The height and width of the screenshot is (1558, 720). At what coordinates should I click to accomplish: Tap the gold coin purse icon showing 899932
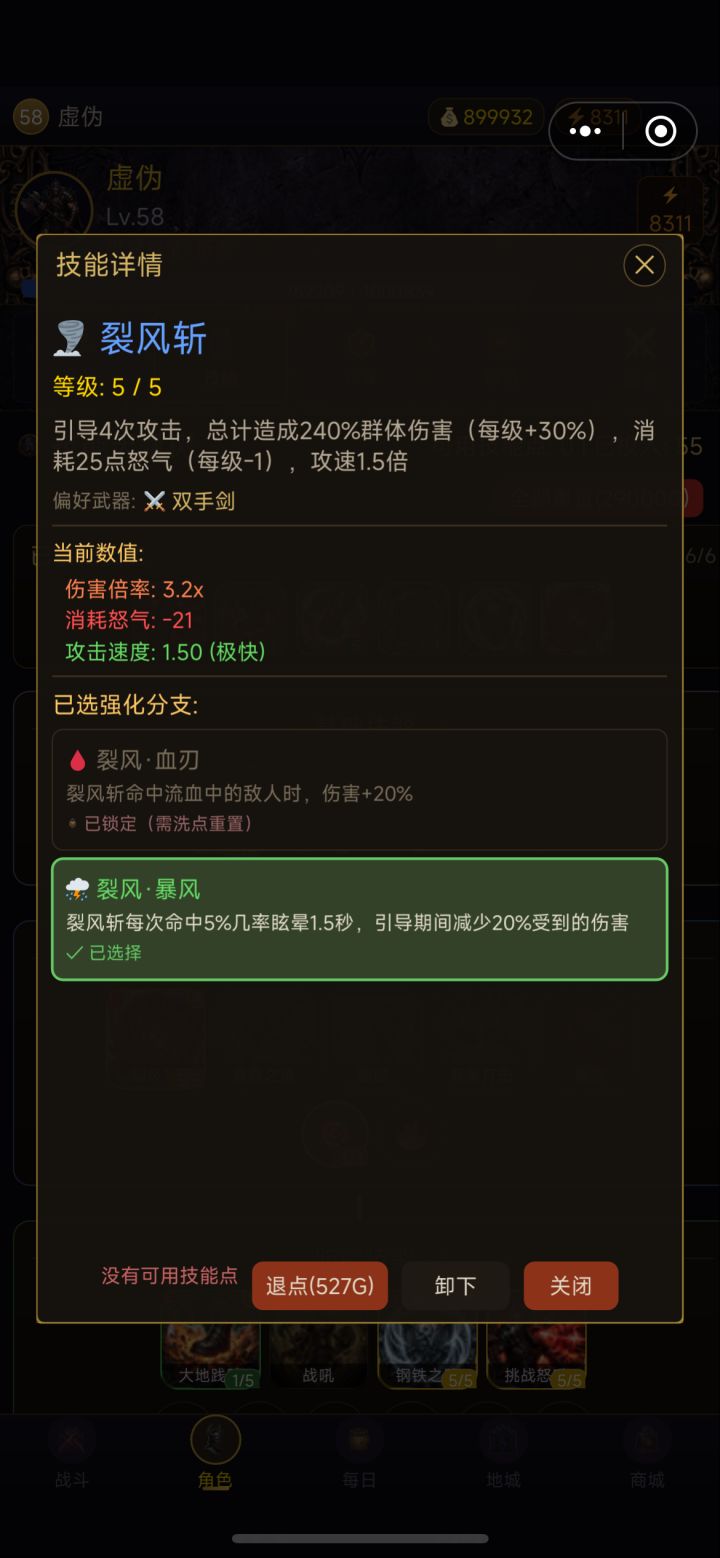tap(448, 117)
